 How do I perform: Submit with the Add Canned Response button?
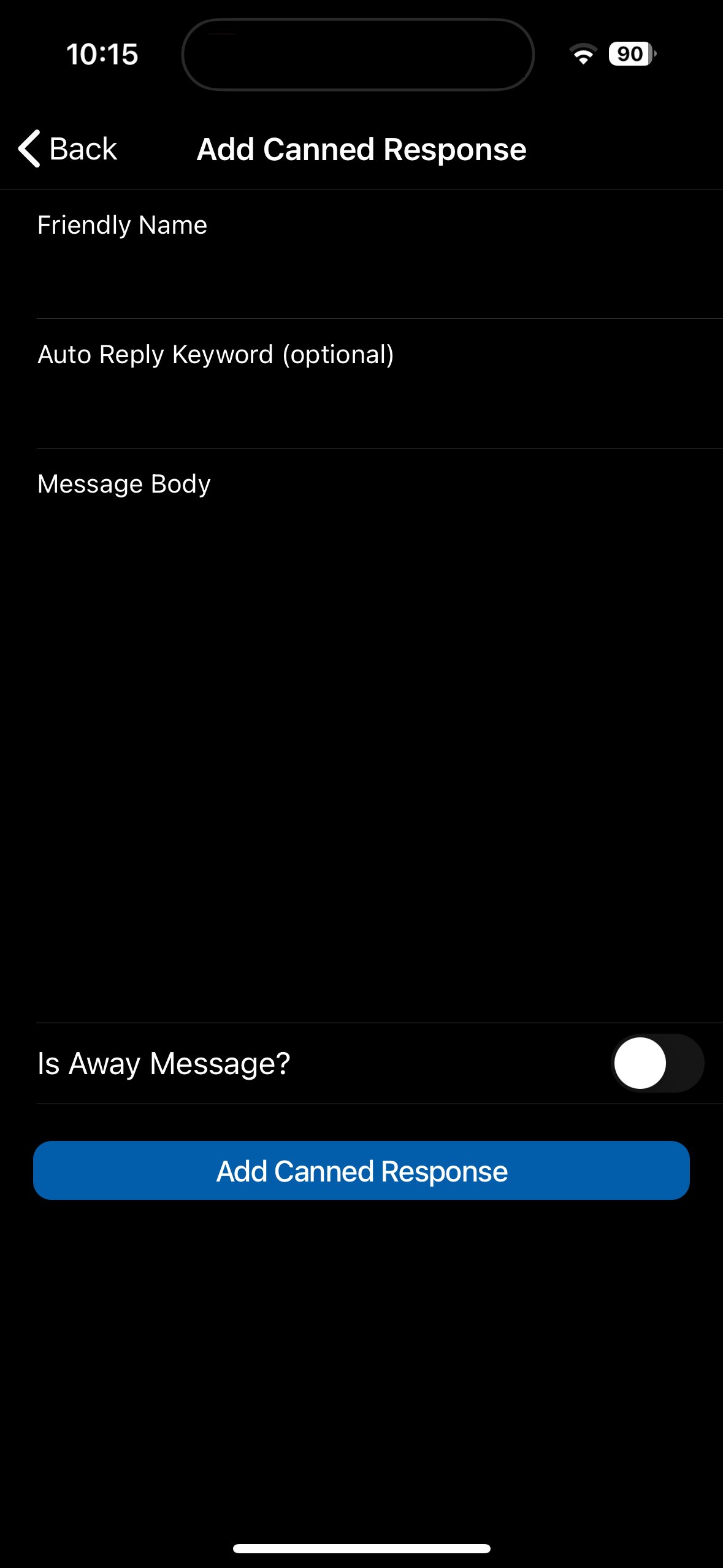pyautogui.click(x=361, y=1170)
